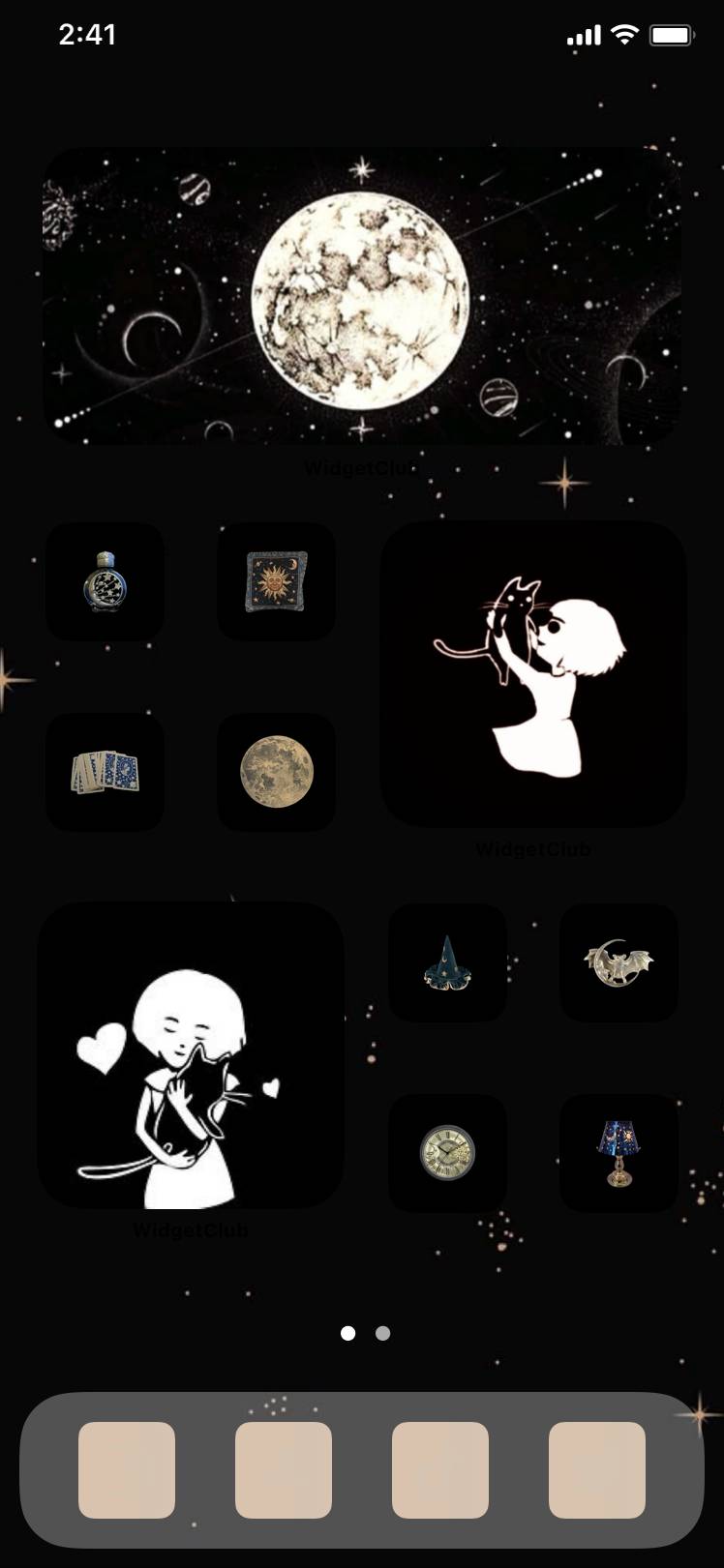Launch the witch hat app icon

click(447, 962)
